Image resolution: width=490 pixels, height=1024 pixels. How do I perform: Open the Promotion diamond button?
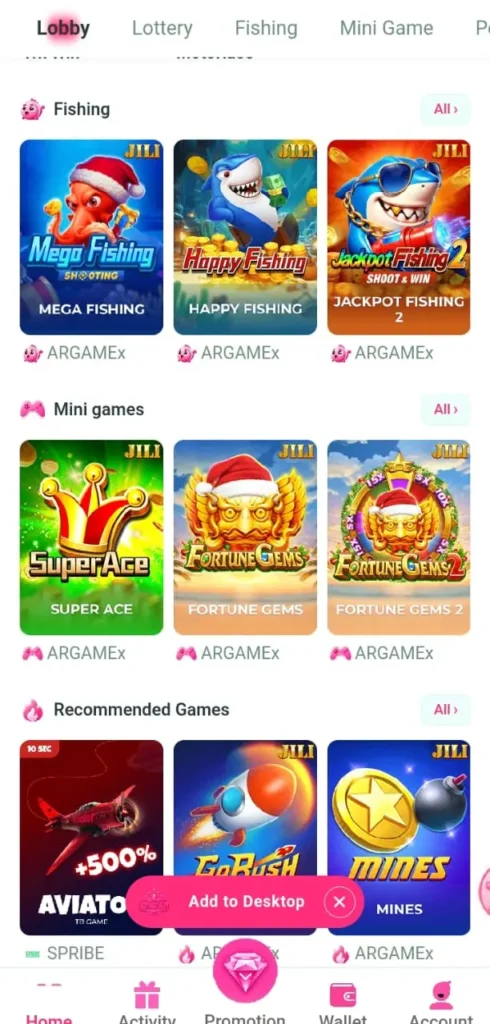click(245, 971)
